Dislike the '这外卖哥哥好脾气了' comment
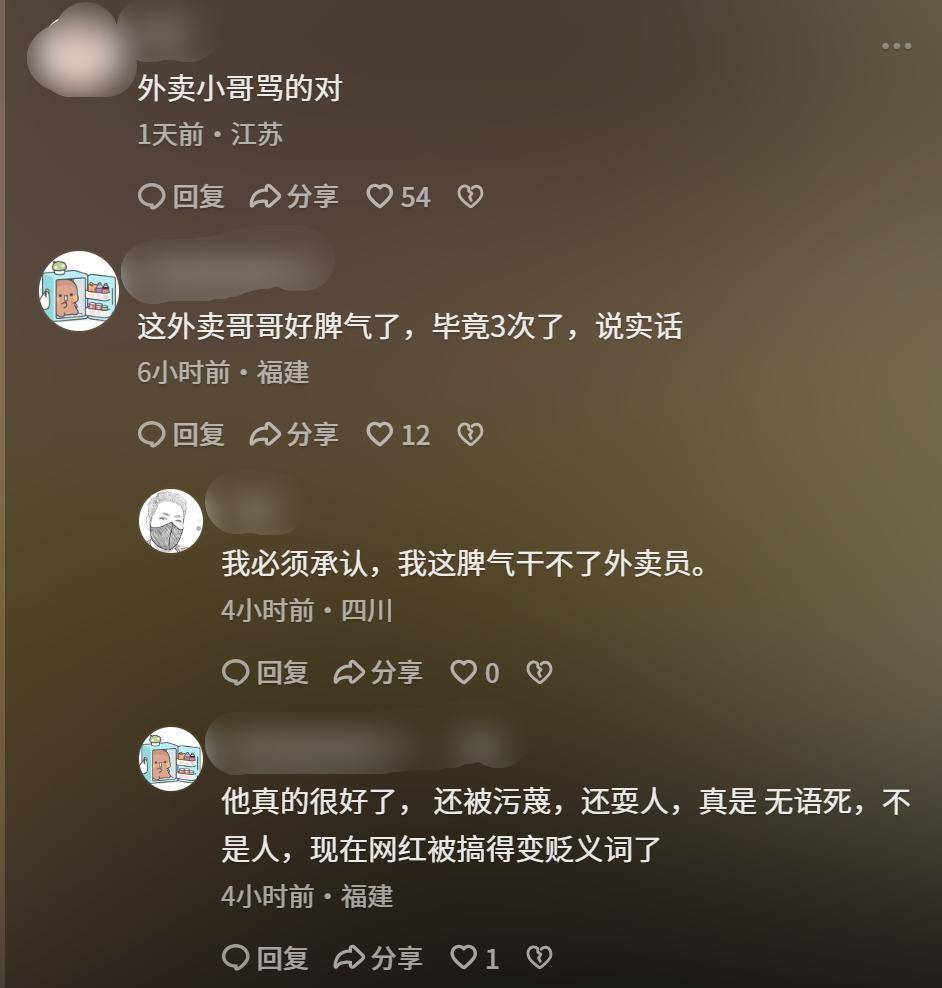 pos(470,434)
